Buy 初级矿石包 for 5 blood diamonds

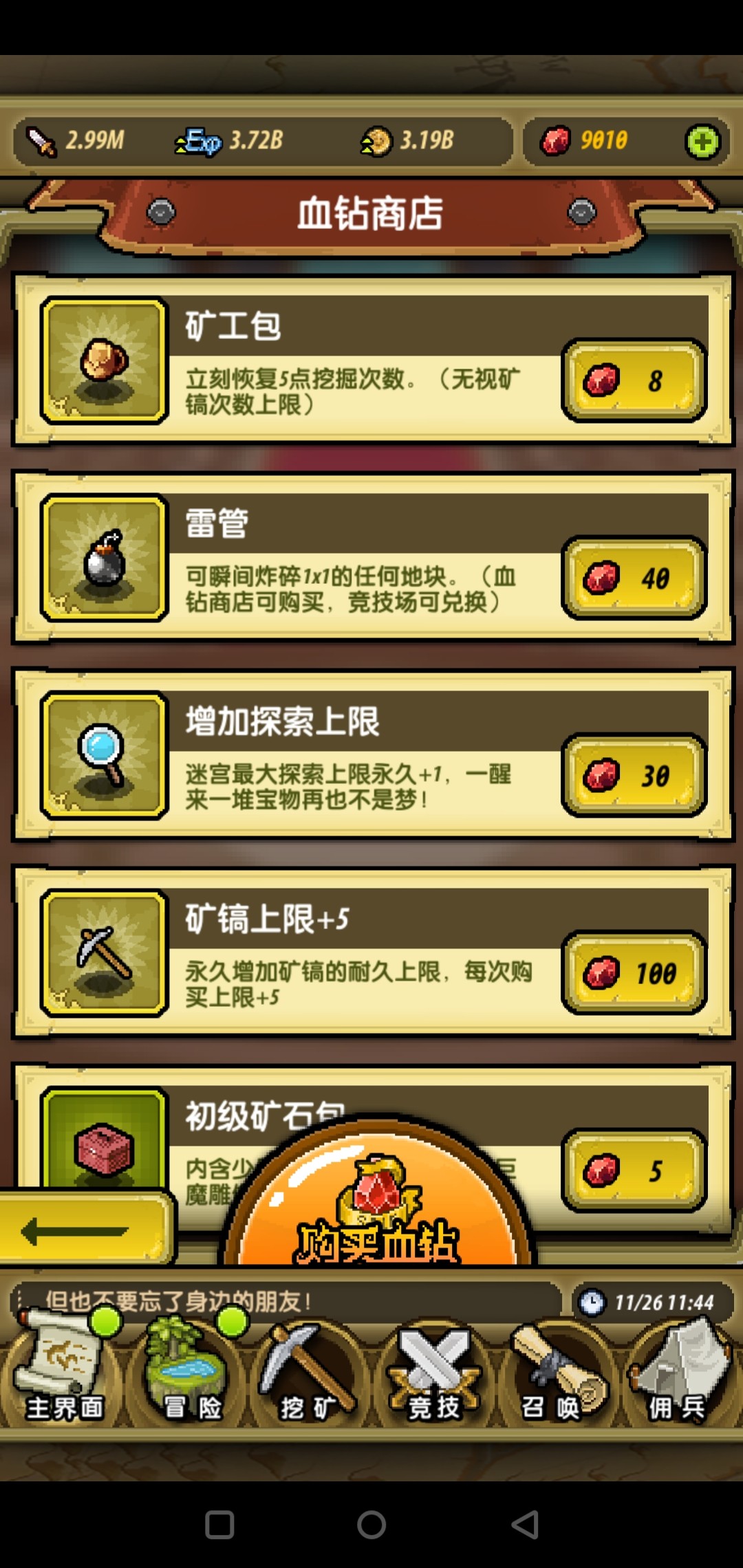coord(634,1170)
